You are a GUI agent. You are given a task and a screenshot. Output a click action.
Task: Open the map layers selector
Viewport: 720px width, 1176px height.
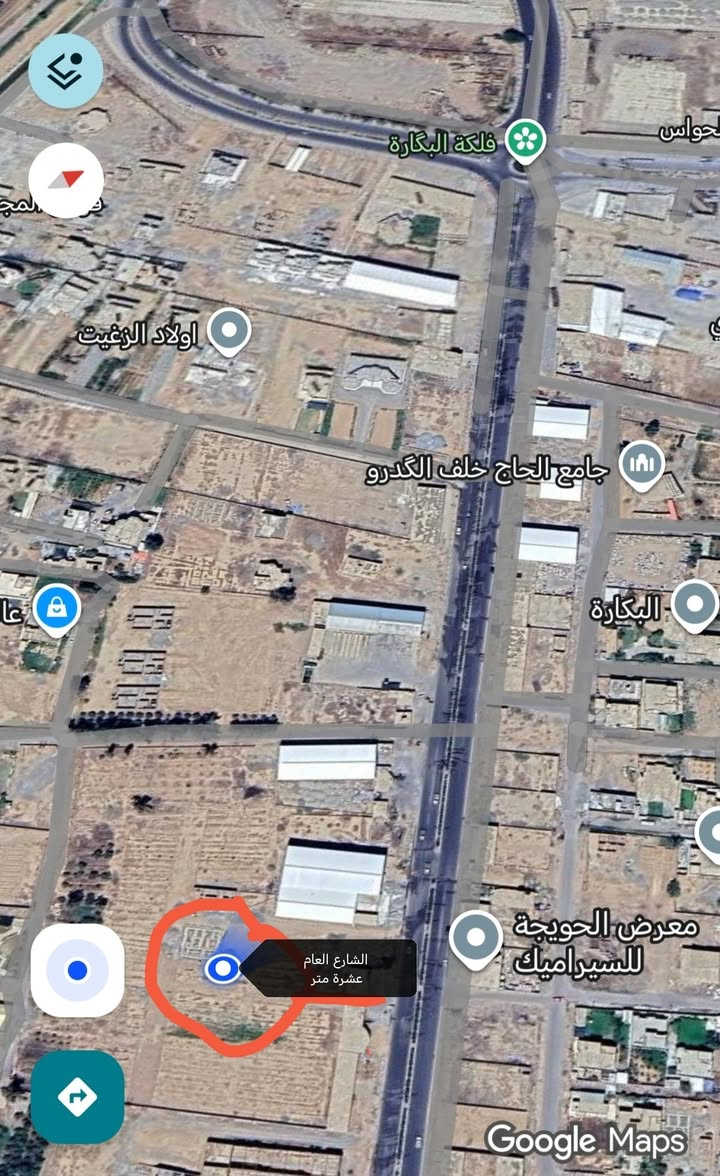65,71
